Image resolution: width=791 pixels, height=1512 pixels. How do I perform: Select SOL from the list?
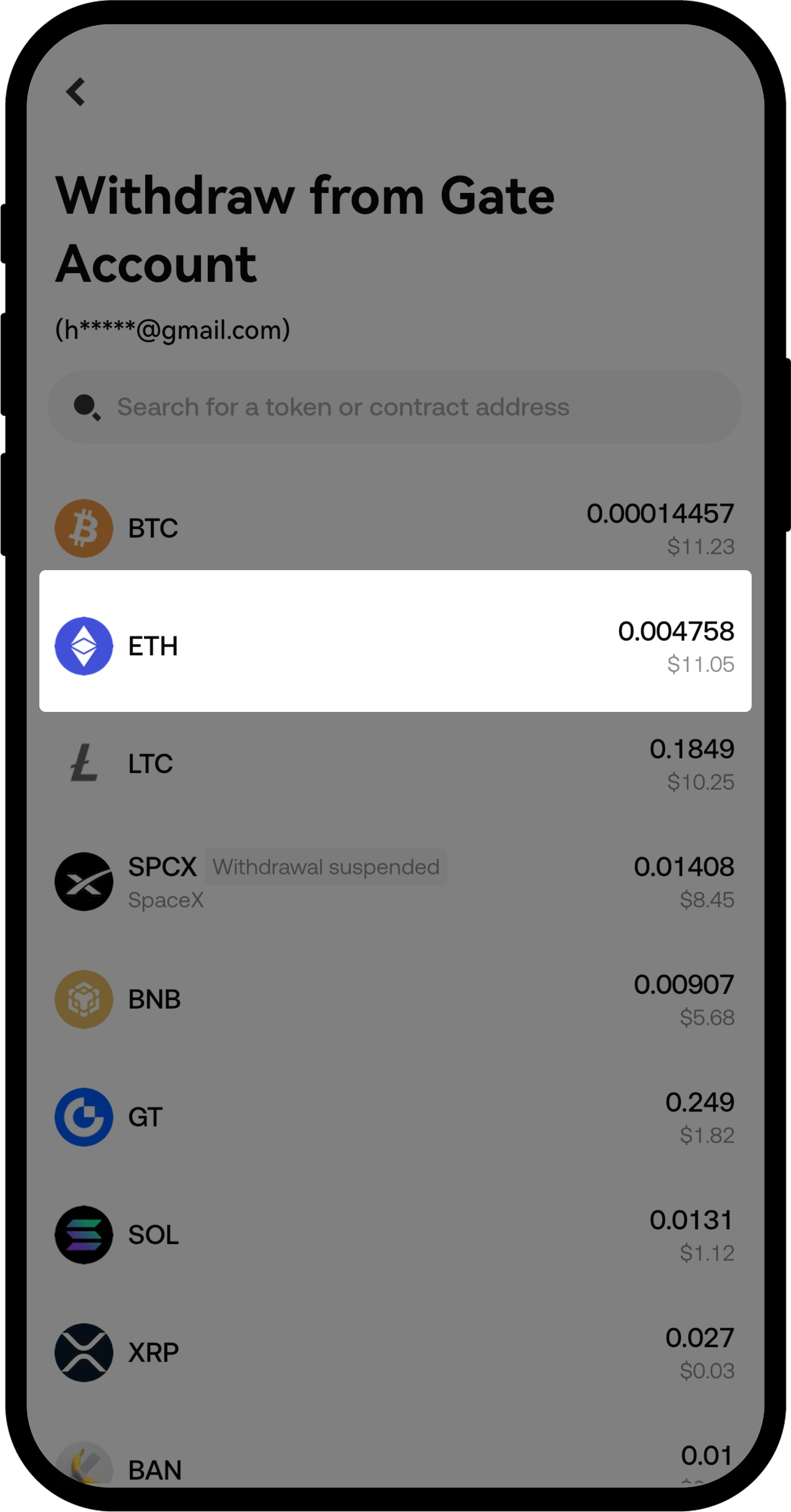coord(394,1235)
